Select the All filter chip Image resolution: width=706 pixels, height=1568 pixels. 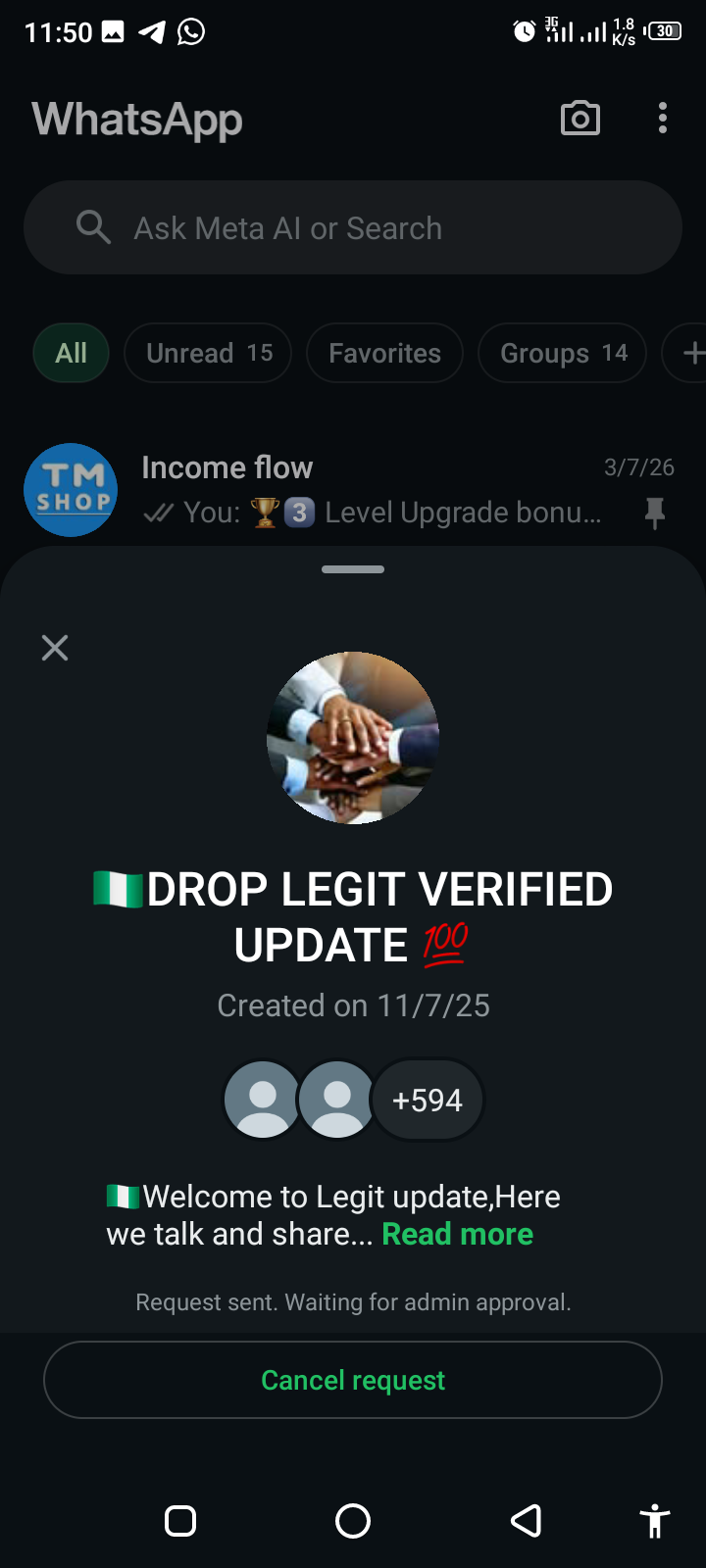tap(71, 353)
